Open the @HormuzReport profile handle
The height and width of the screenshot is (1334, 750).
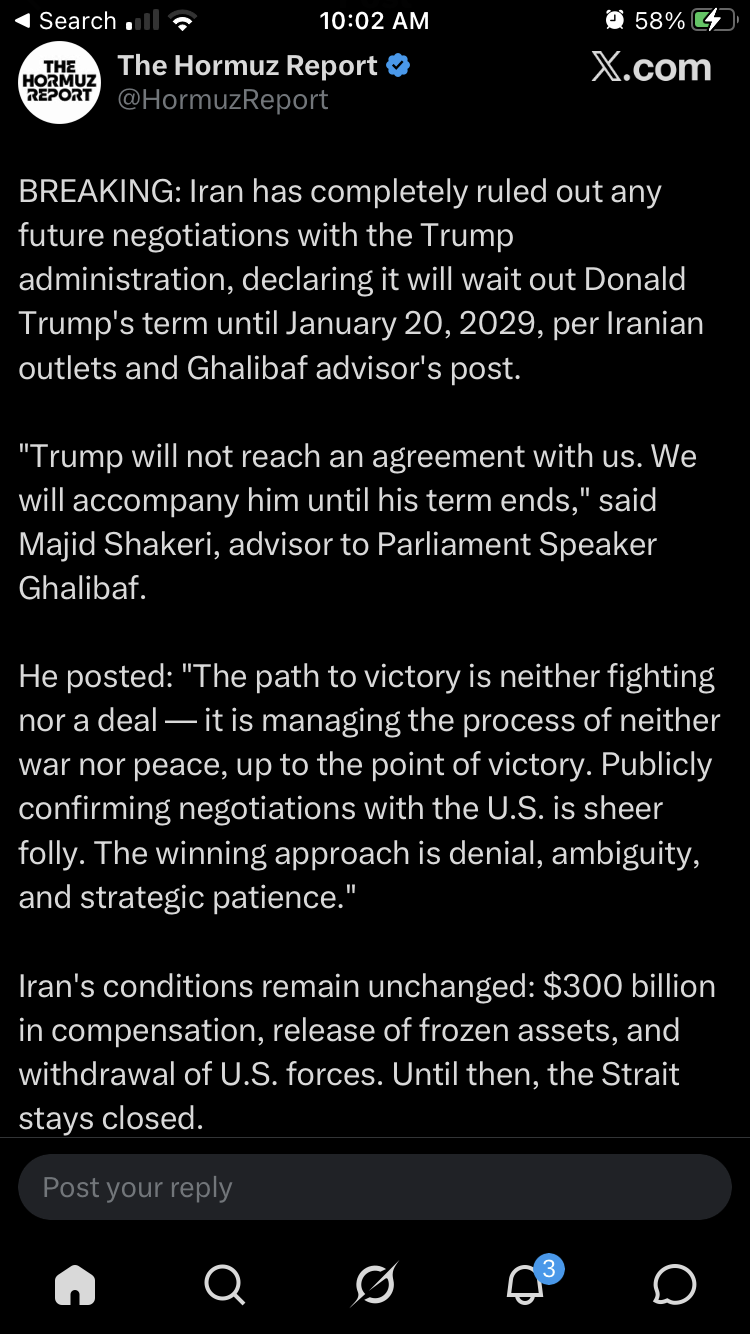click(x=223, y=100)
